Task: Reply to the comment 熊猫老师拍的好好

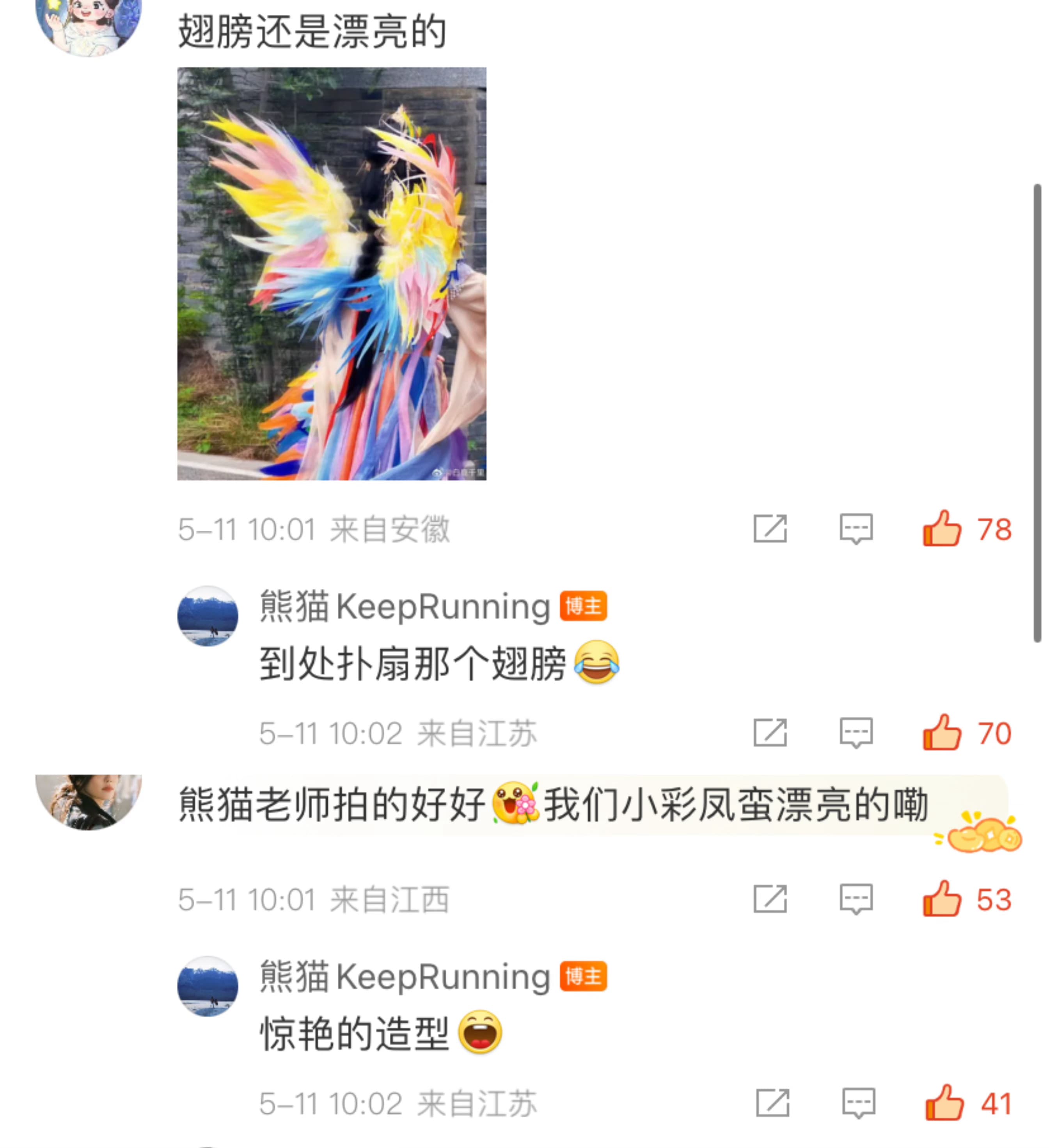Action: 856,899
